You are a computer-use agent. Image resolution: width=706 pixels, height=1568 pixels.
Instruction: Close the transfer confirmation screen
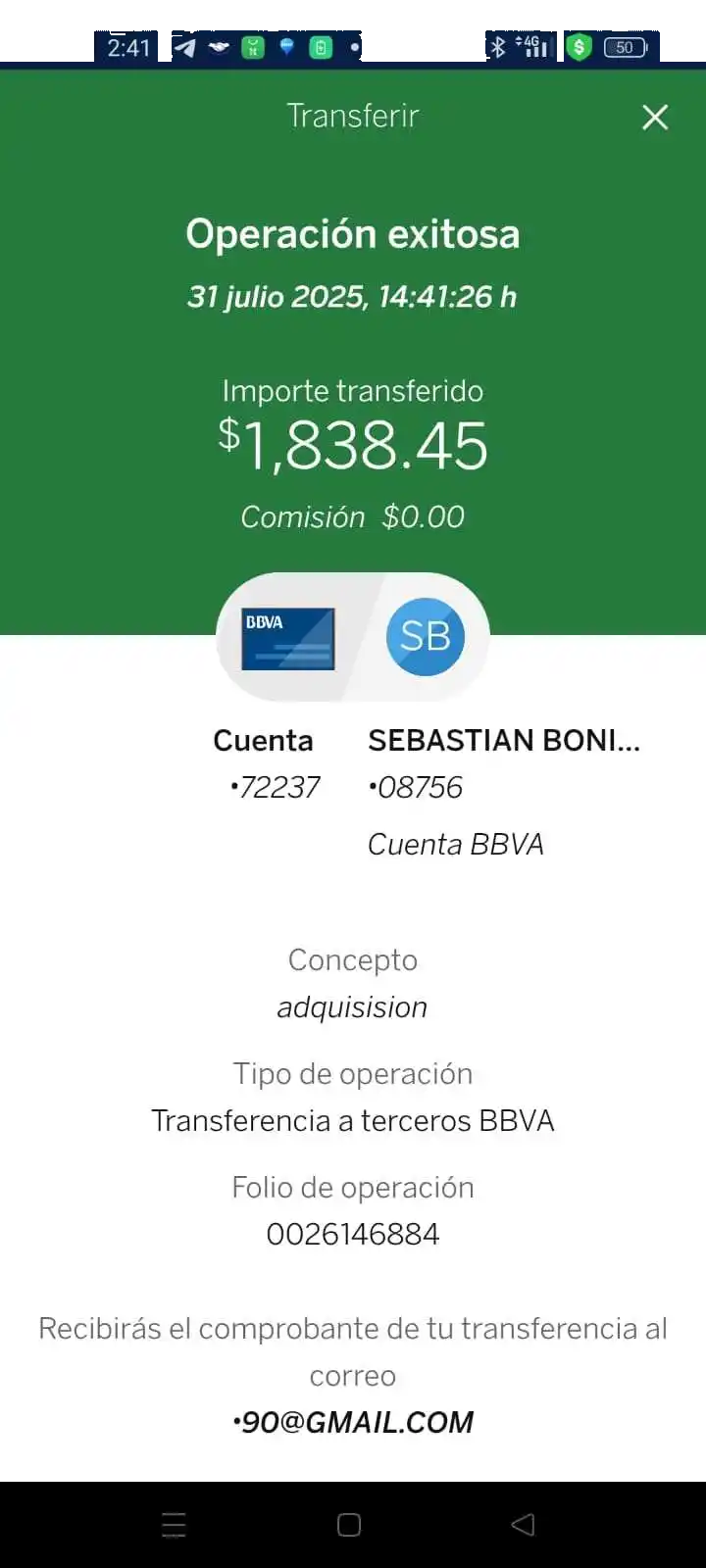tap(655, 118)
